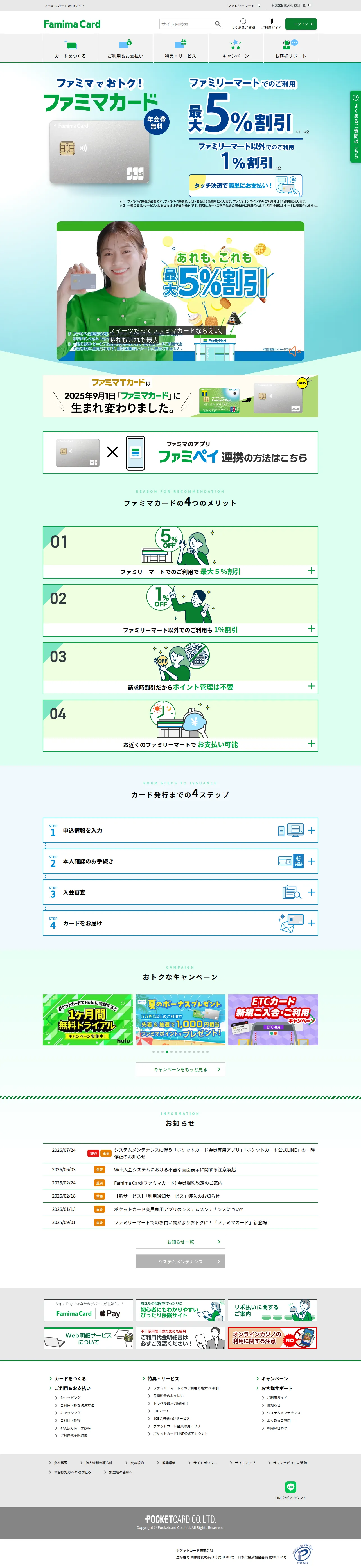Open the 2026/06/03 Web入会システム notice
Viewport: 361px width, 1568px height.
tap(180, 1169)
